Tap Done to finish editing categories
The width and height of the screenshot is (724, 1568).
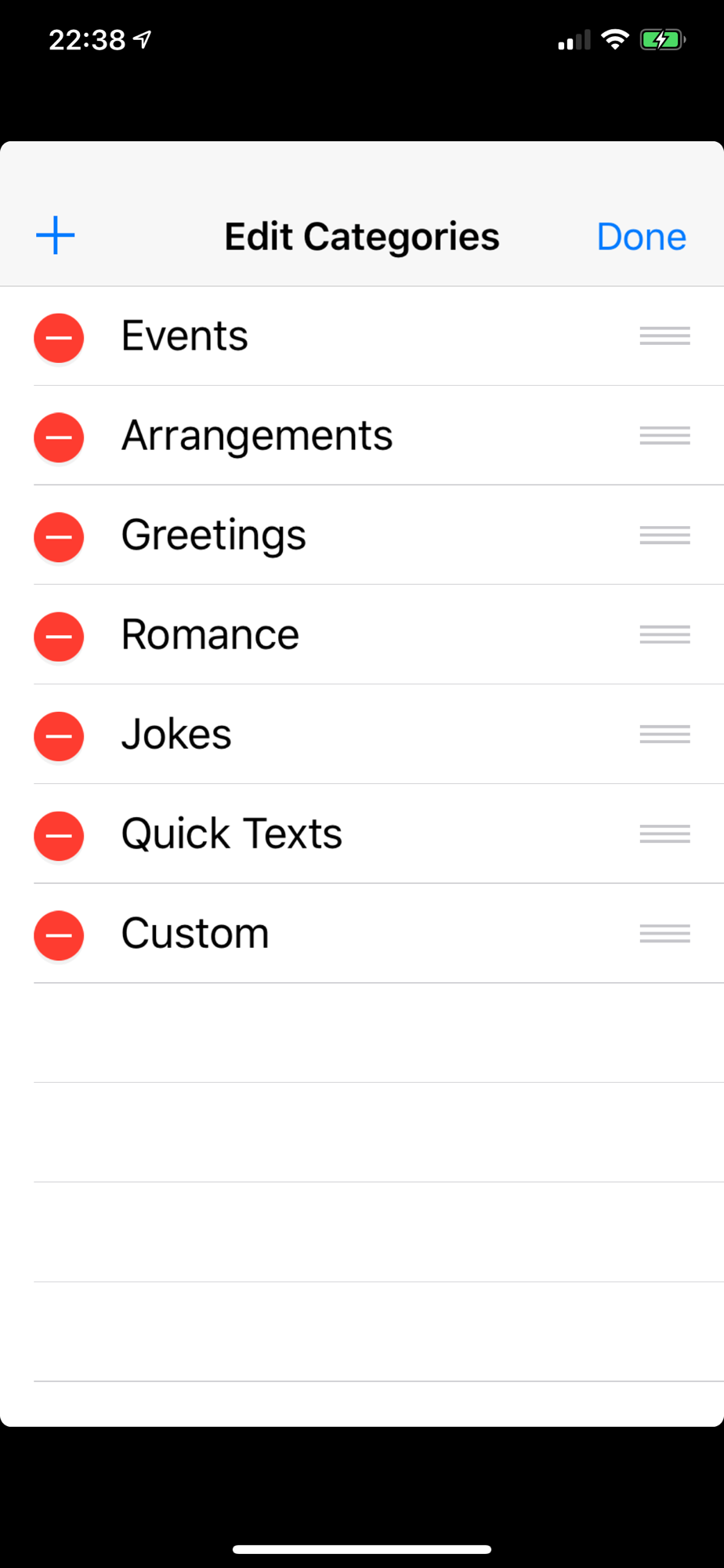(x=641, y=237)
